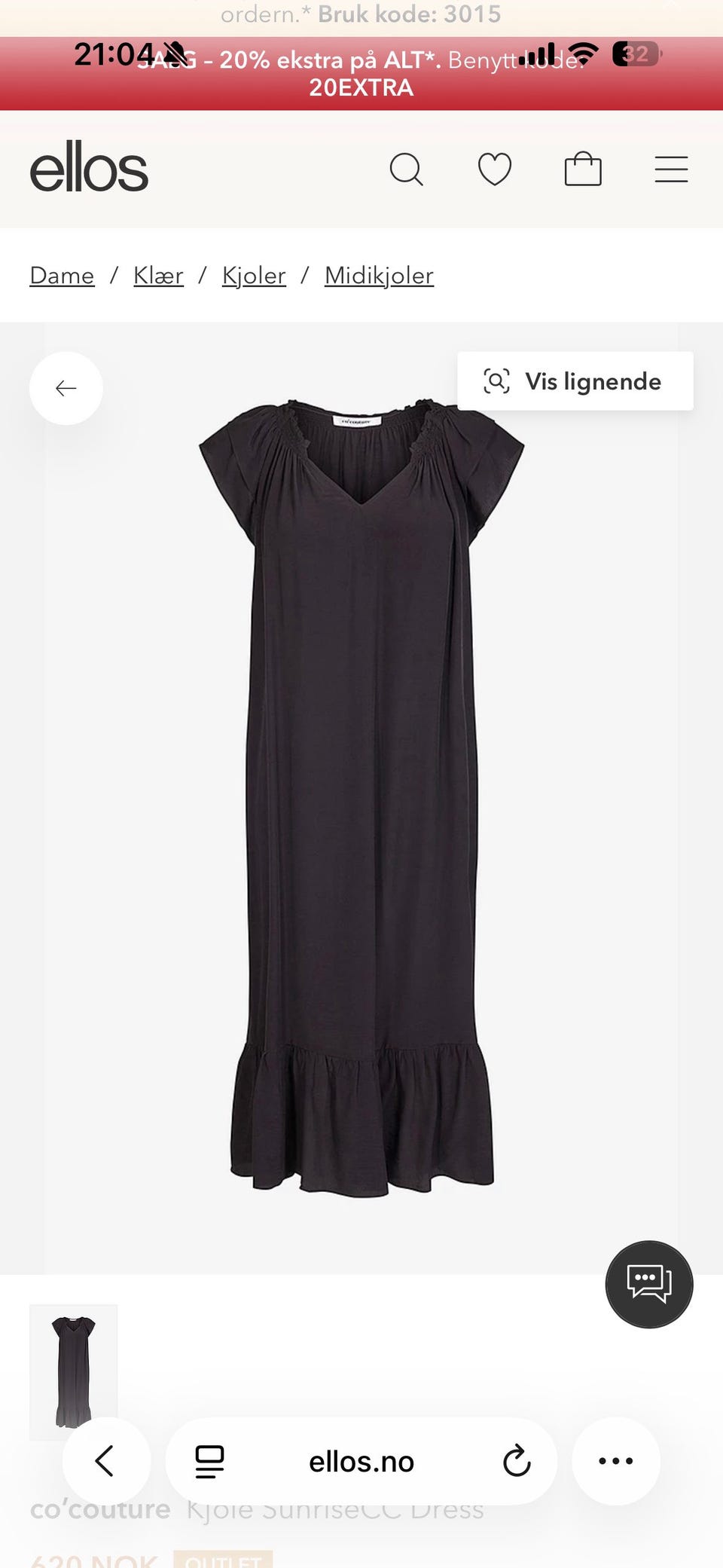This screenshot has width=723, height=1568.
Task: Open the chat support bubble
Action: point(649,1284)
